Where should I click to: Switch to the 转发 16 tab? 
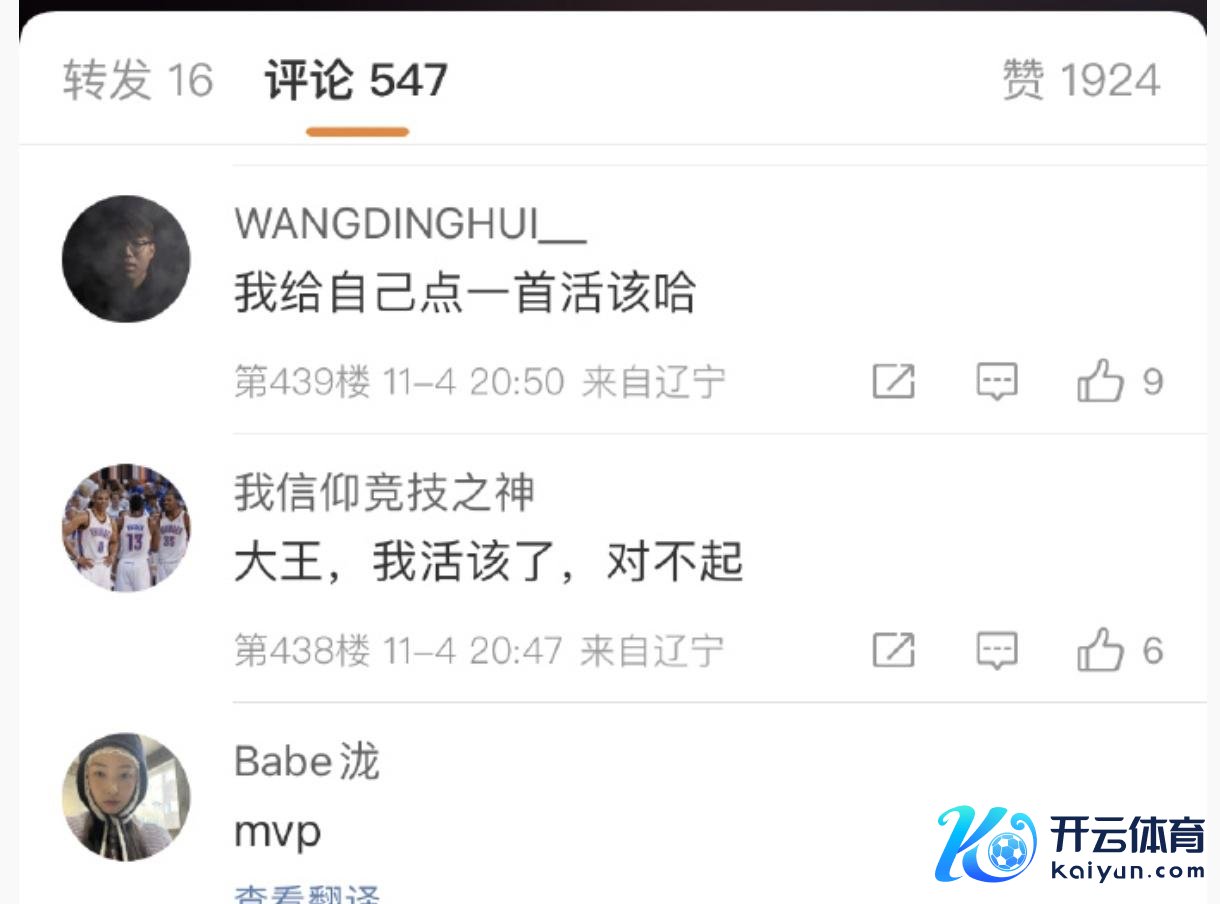pyautogui.click(x=138, y=80)
